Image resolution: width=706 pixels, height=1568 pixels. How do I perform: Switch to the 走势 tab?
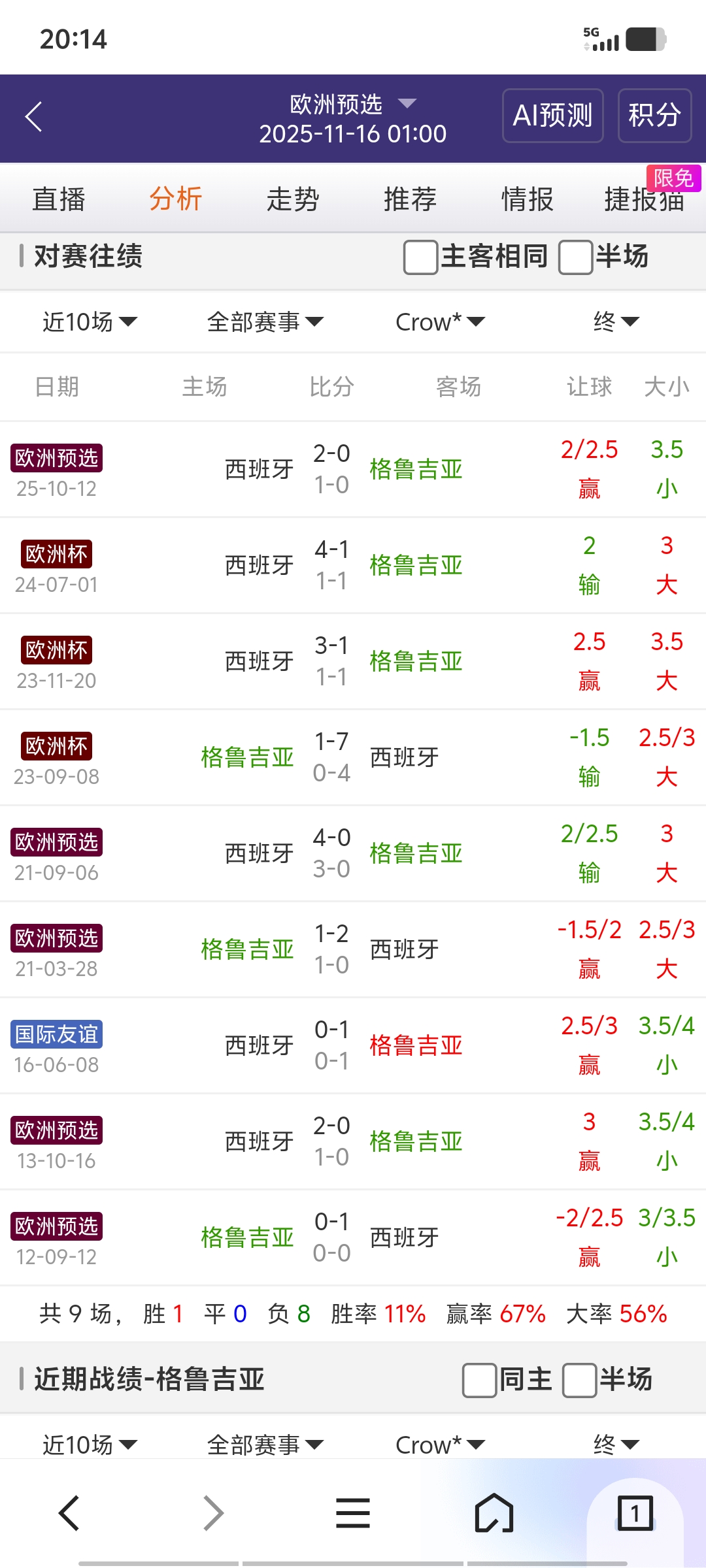click(x=293, y=199)
